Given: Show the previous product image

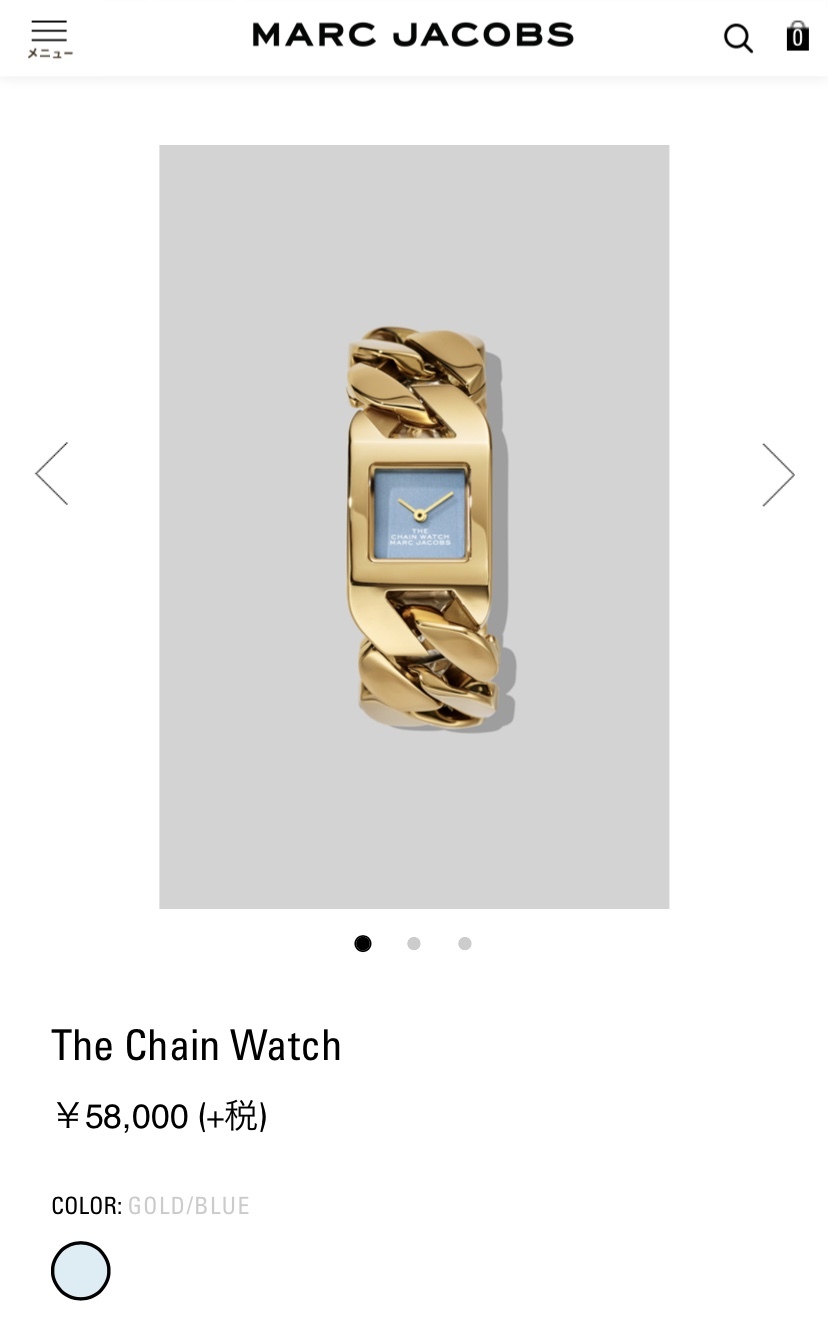Looking at the screenshot, I should [x=51, y=474].
